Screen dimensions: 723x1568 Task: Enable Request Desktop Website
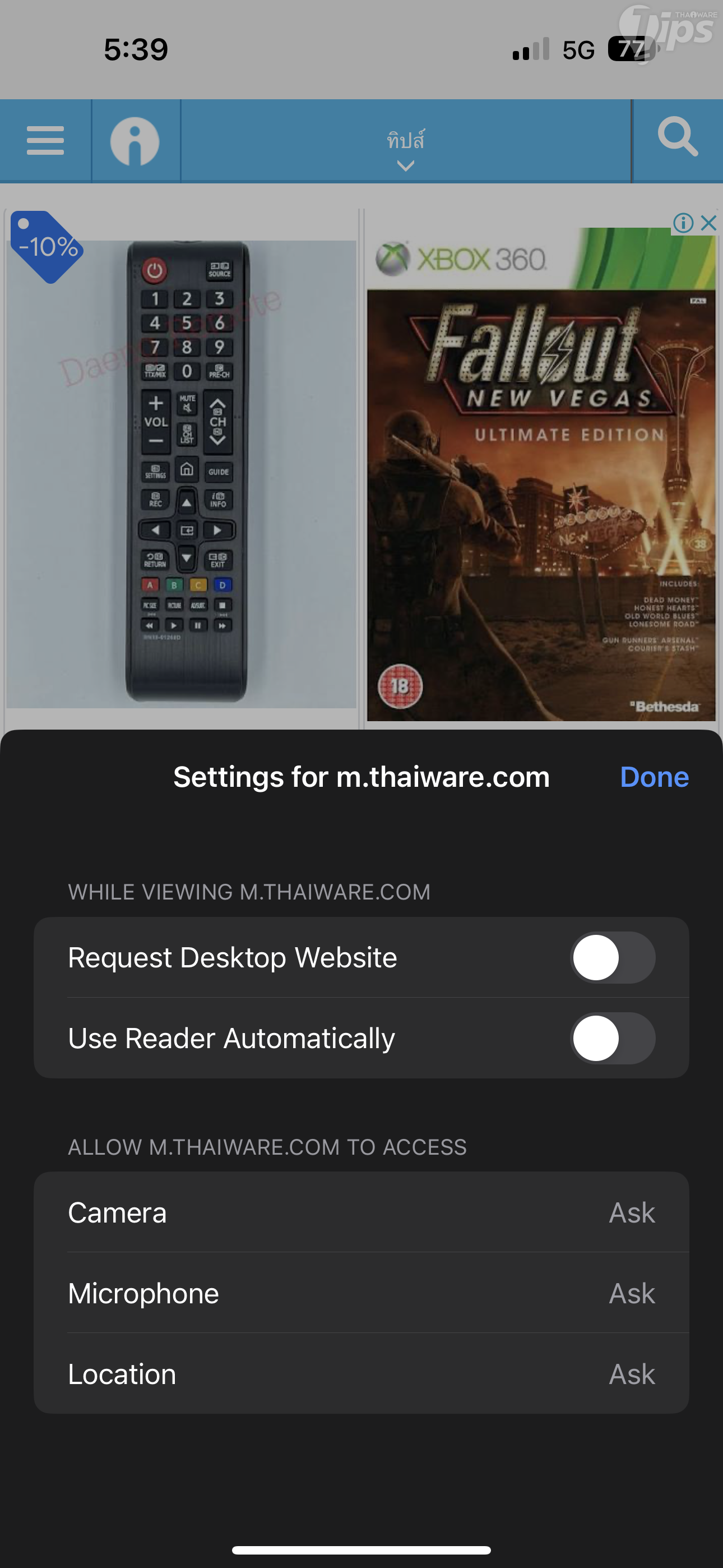(x=612, y=957)
